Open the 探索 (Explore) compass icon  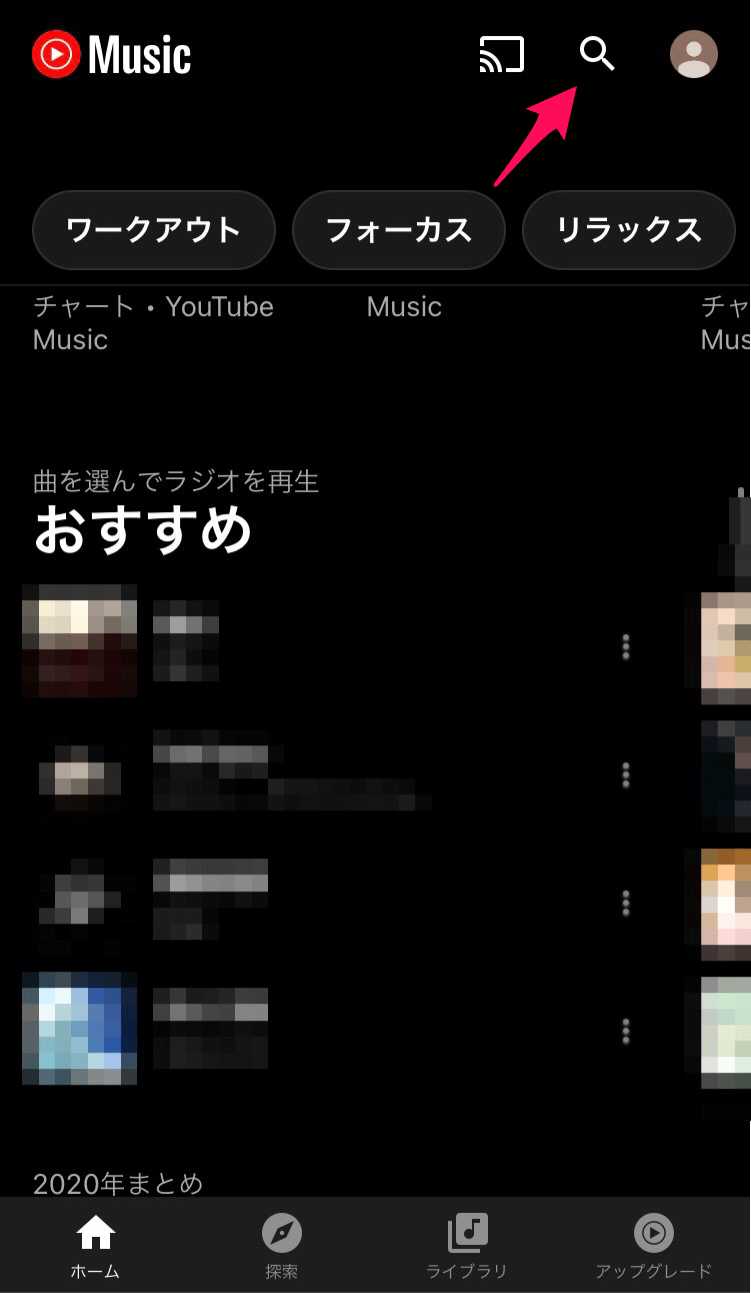pos(280,1232)
